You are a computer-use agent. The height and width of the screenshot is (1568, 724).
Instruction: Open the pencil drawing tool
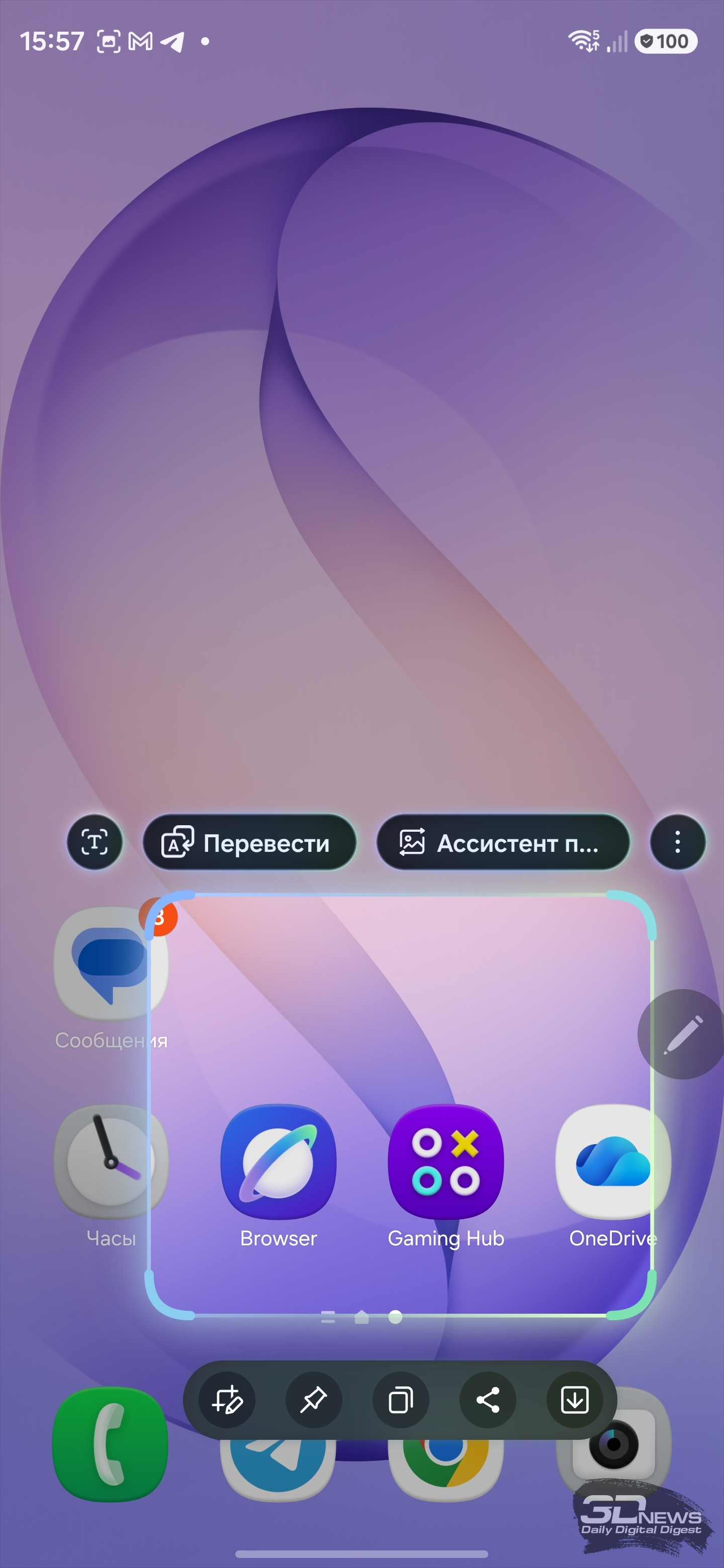(x=683, y=1034)
